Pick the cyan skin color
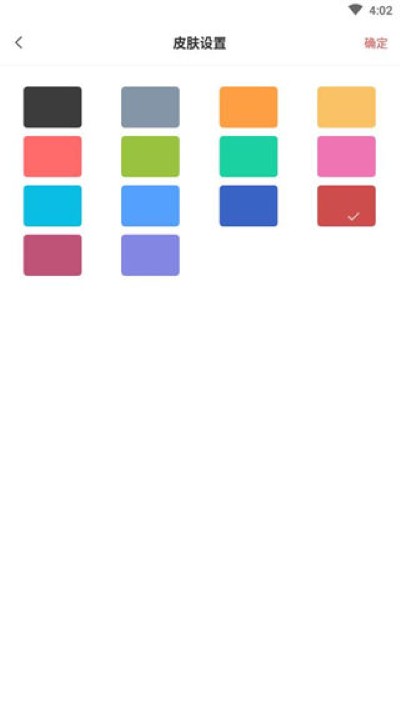Screen dimensions: 400x710 (53, 206)
